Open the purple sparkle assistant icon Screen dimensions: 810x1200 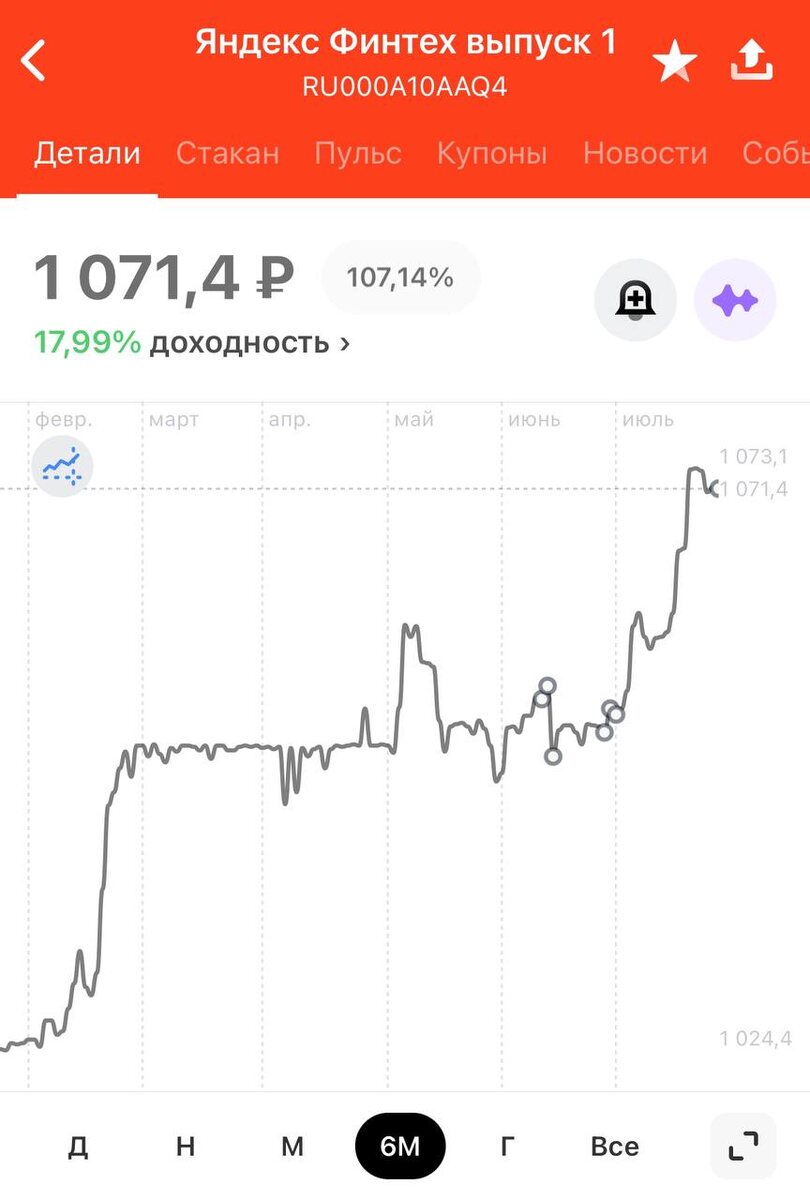735,300
